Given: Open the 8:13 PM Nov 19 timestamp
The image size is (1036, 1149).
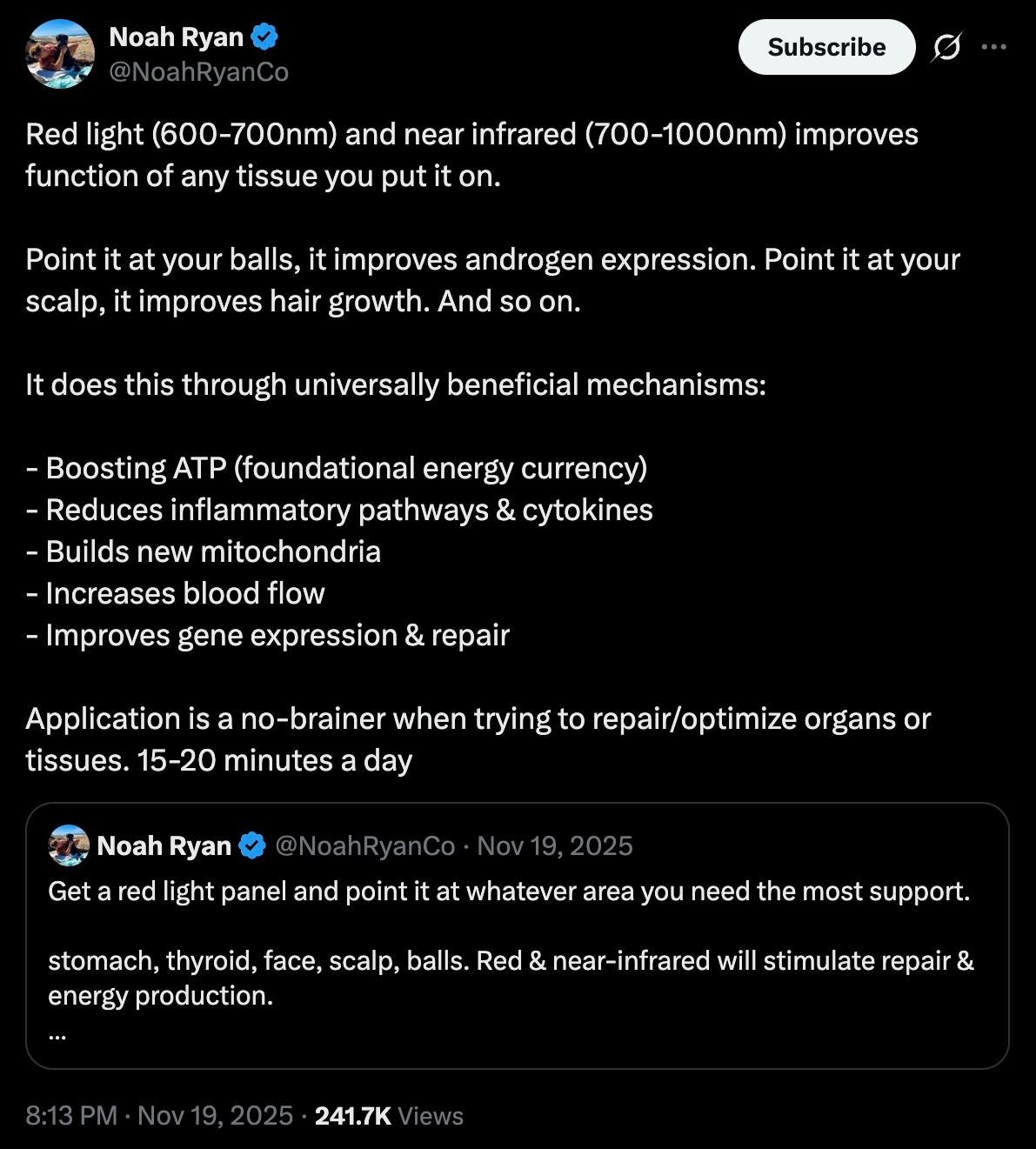Looking at the screenshot, I should (x=159, y=1116).
